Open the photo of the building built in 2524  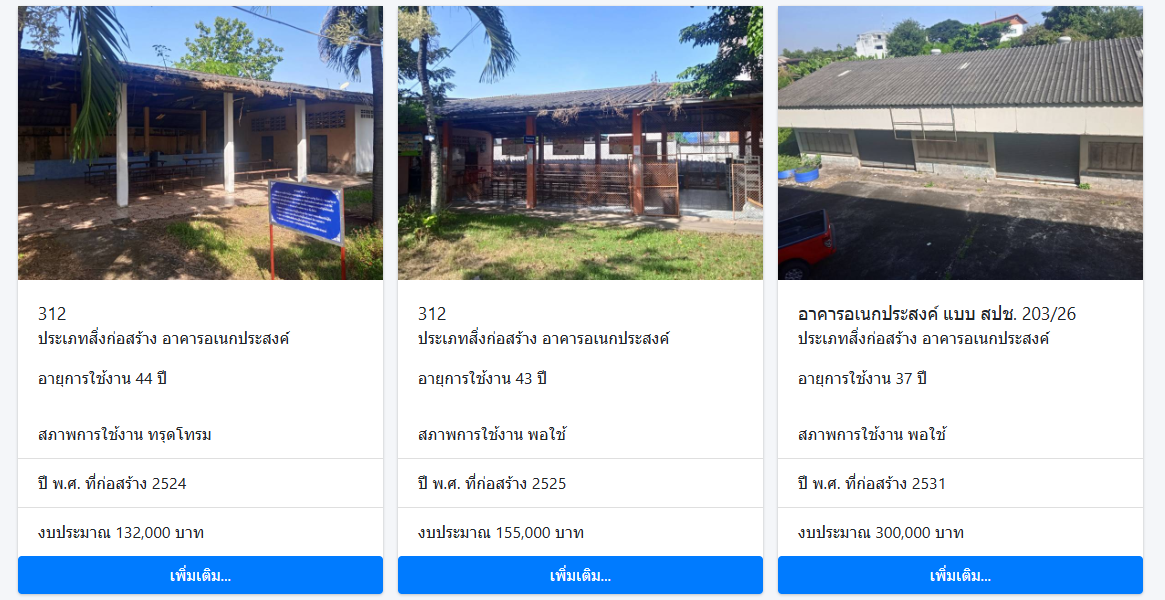[x=200, y=143]
